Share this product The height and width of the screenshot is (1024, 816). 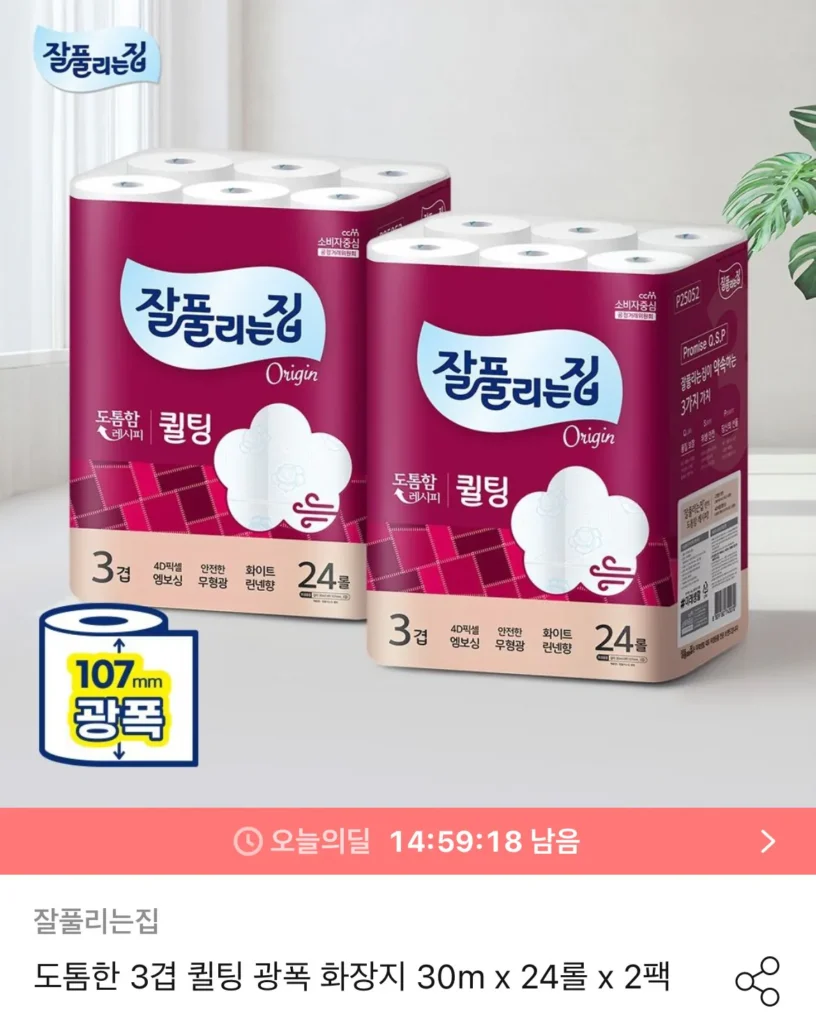click(757, 980)
